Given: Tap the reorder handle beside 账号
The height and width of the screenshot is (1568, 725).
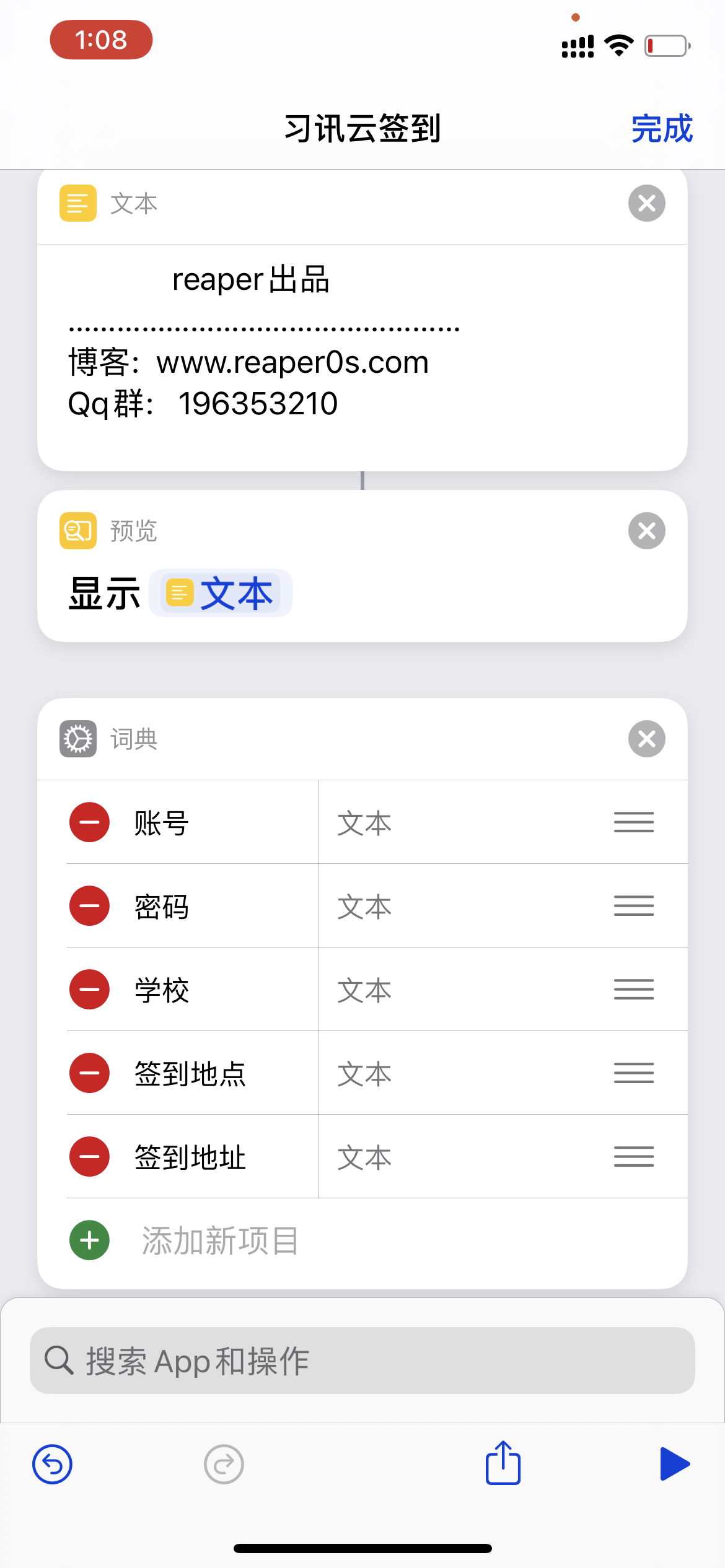Looking at the screenshot, I should point(633,822).
